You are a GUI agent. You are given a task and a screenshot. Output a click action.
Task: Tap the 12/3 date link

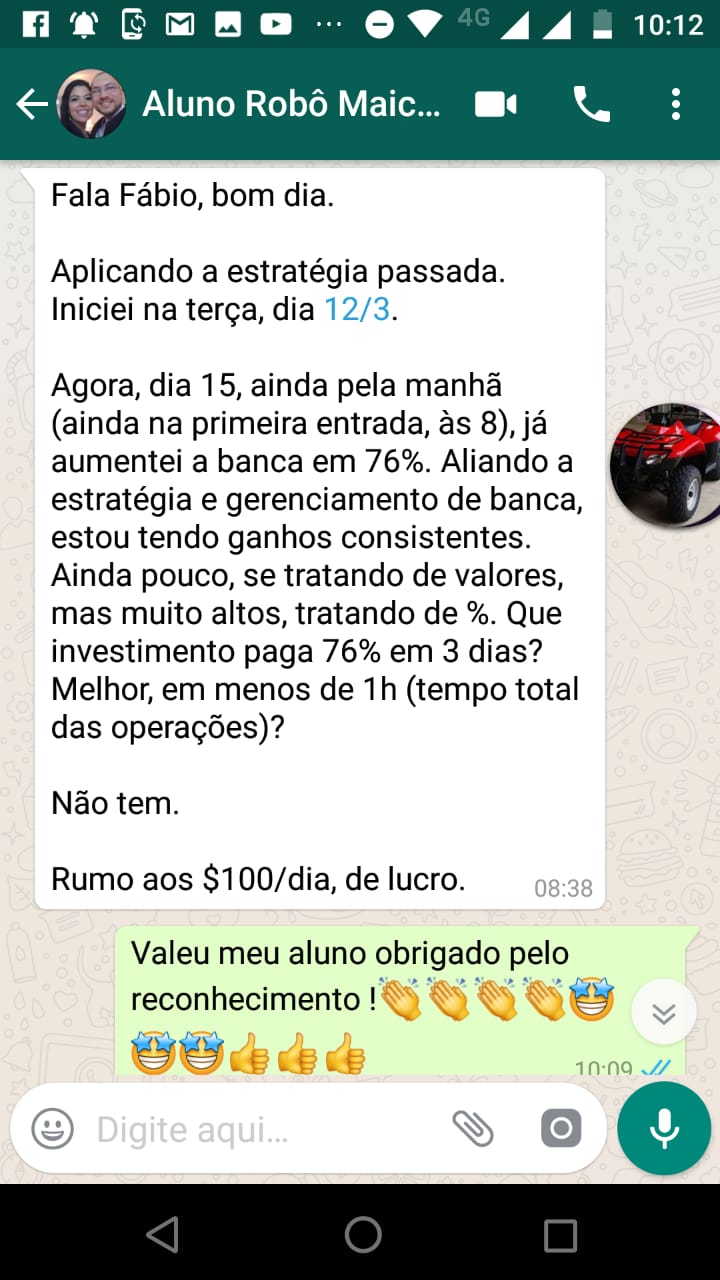click(x=357, y=310)
